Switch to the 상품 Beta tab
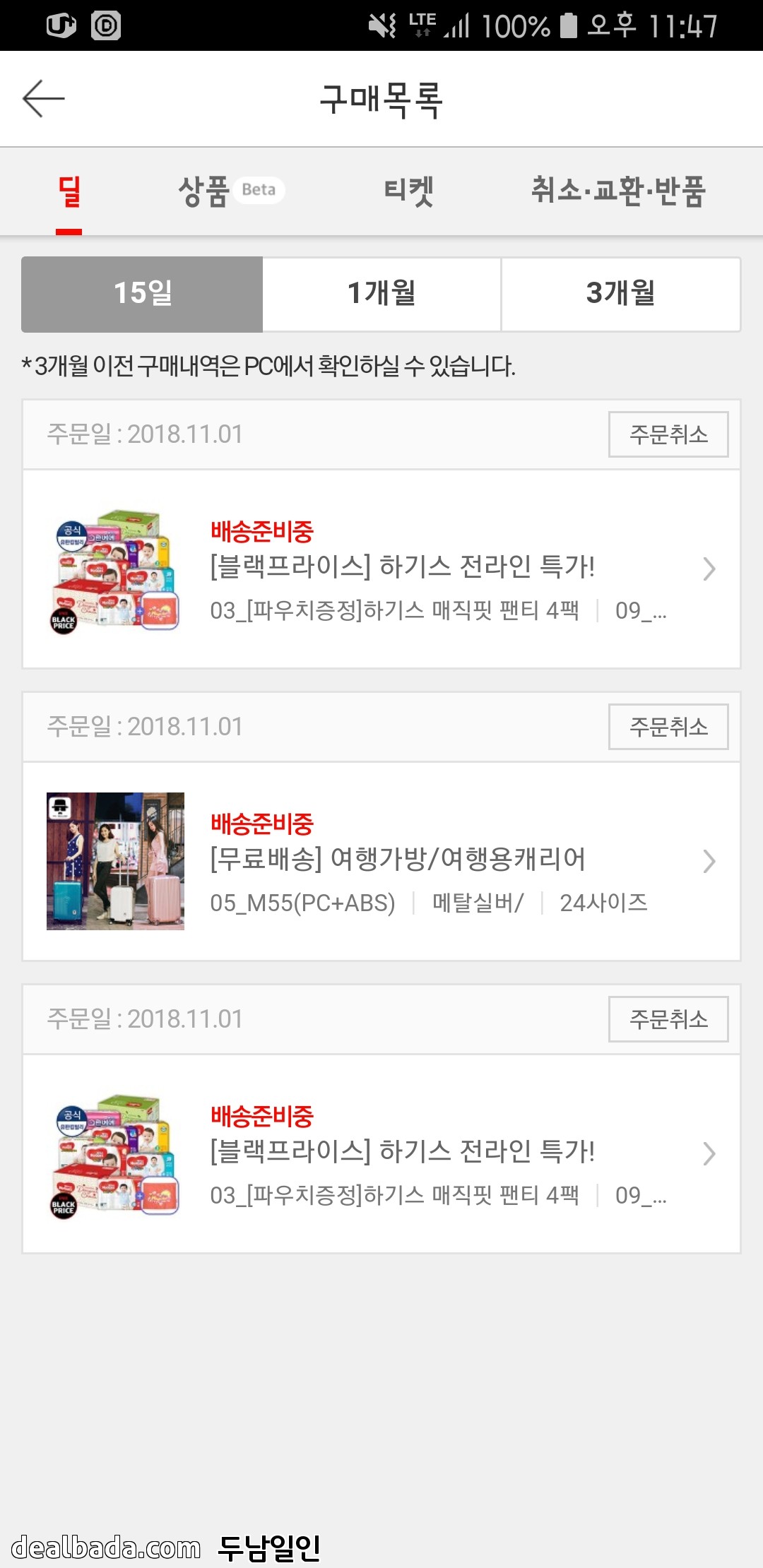 point(230,191)
